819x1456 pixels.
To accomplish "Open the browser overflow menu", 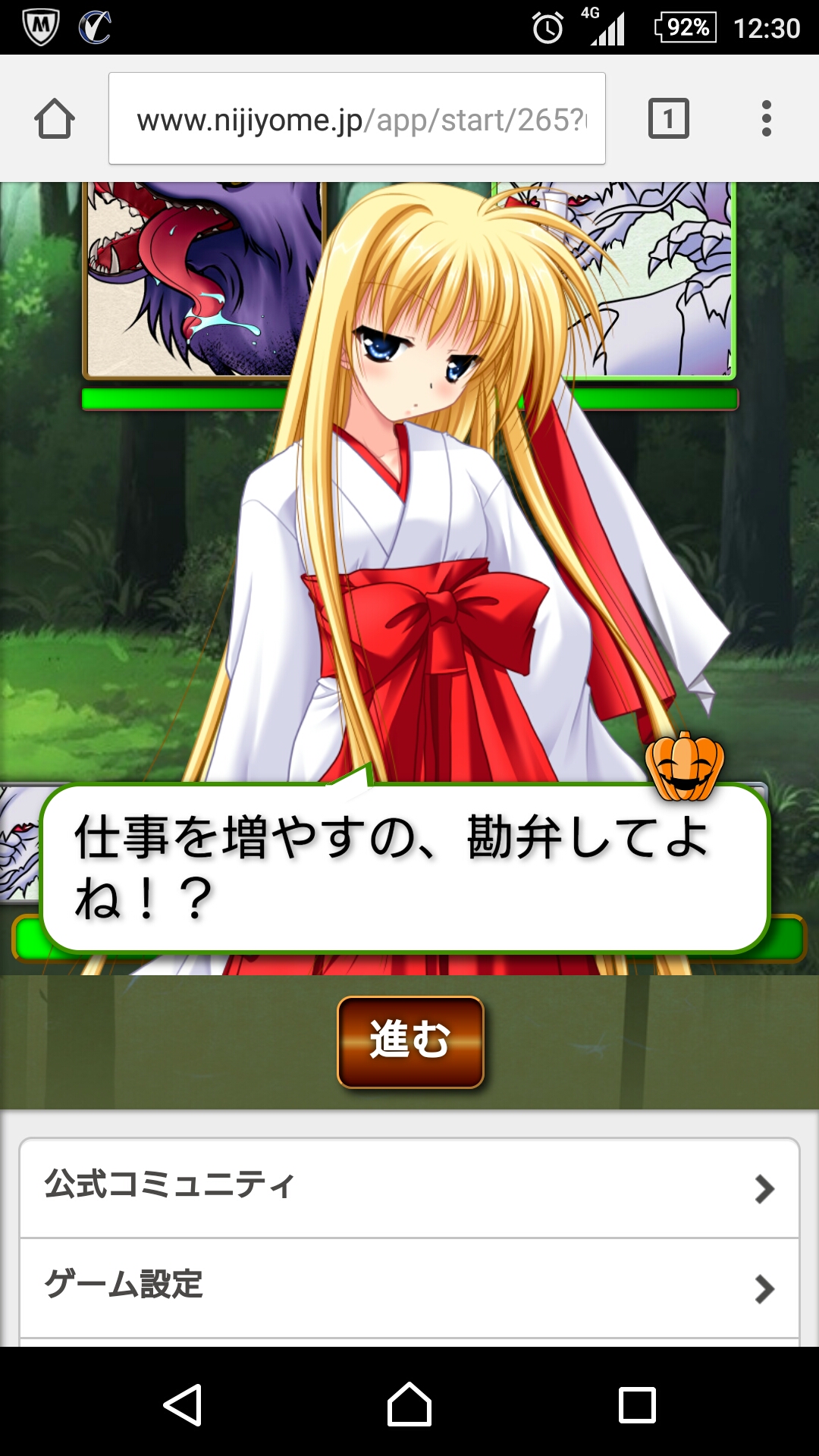I will pos(766,119).
